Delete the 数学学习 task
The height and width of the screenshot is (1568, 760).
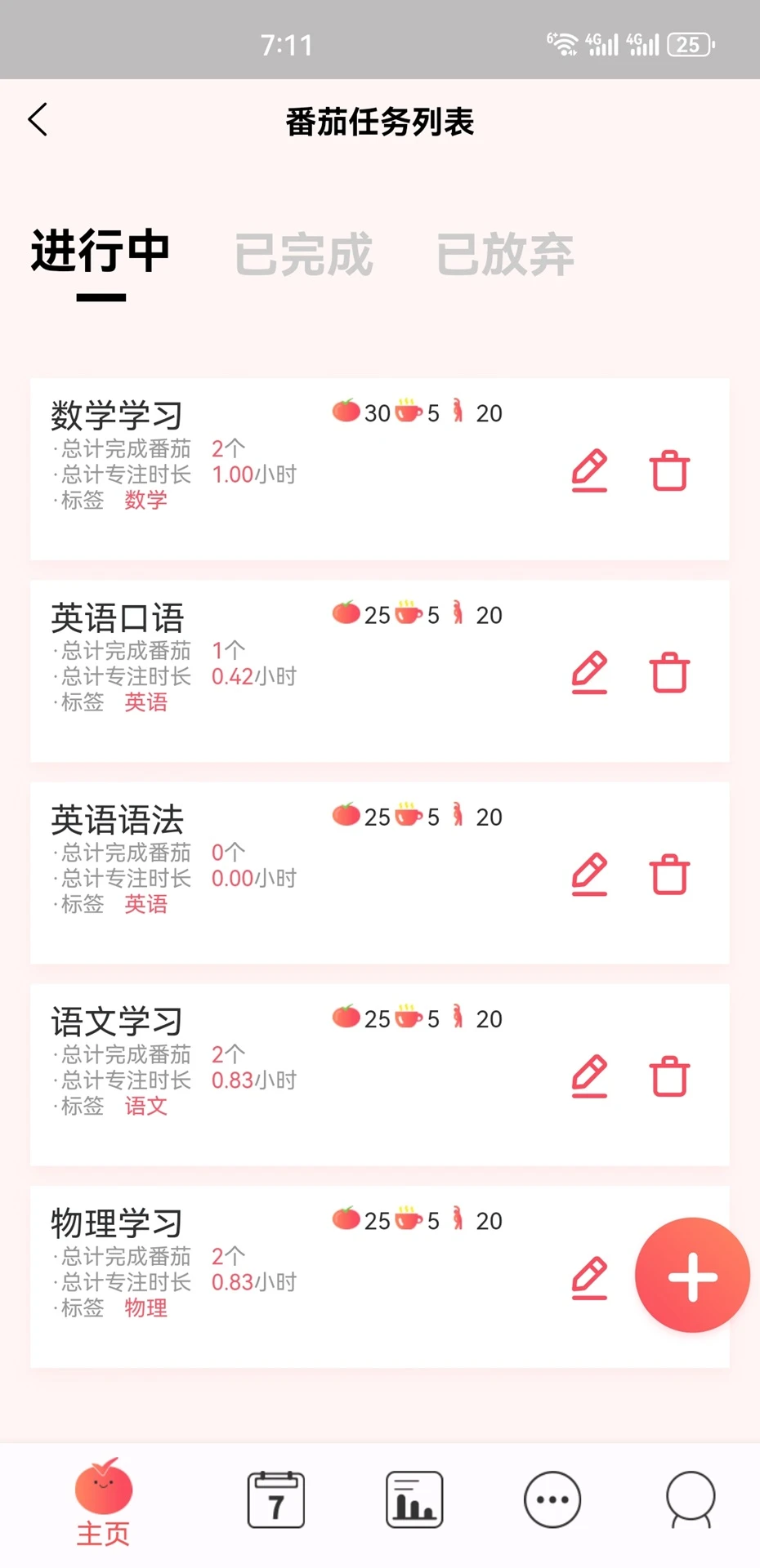click(669, 470)
